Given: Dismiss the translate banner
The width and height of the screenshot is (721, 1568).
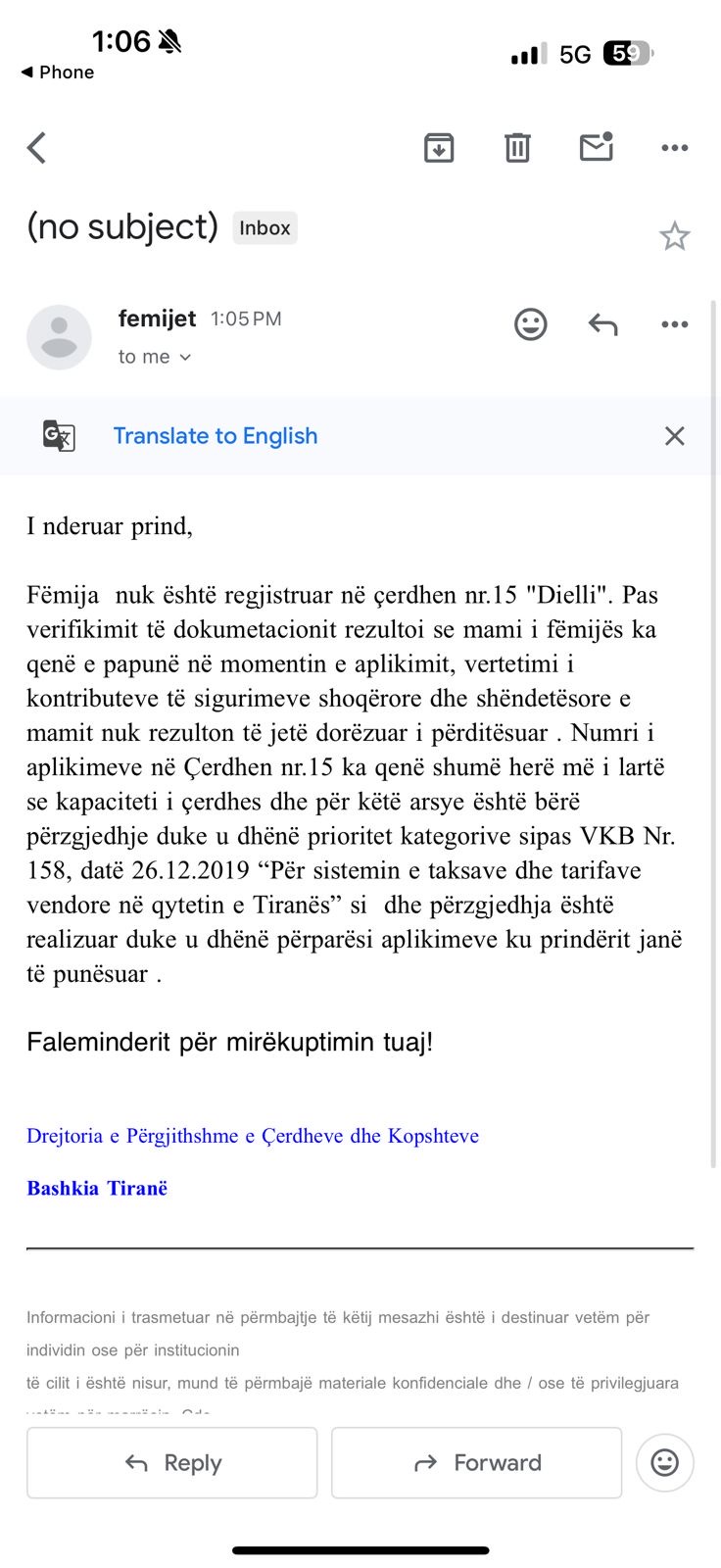Looking at the screenshot, I should 675,436.
